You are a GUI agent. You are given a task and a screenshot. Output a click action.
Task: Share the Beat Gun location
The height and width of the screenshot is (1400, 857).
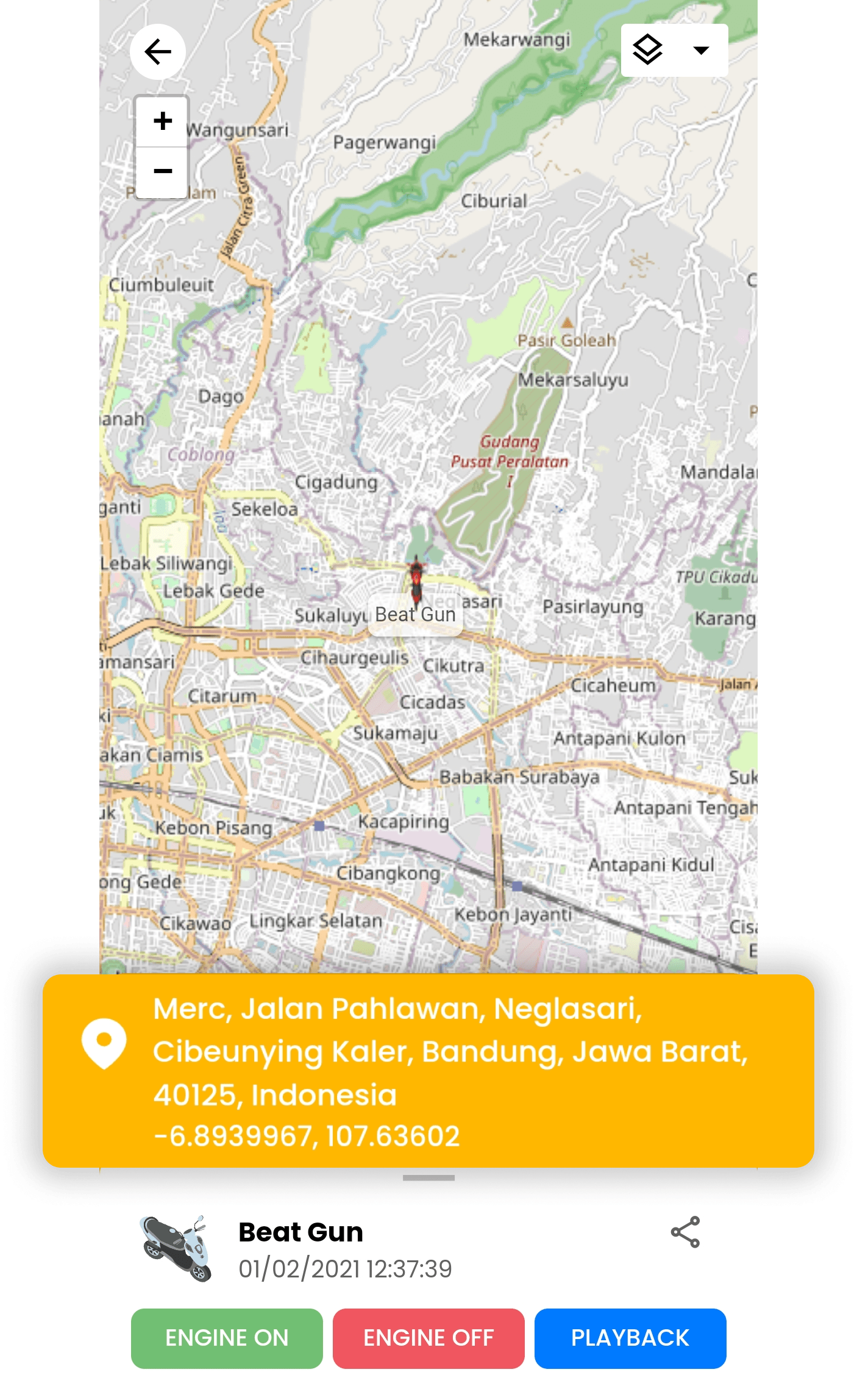coord(685,1232)
